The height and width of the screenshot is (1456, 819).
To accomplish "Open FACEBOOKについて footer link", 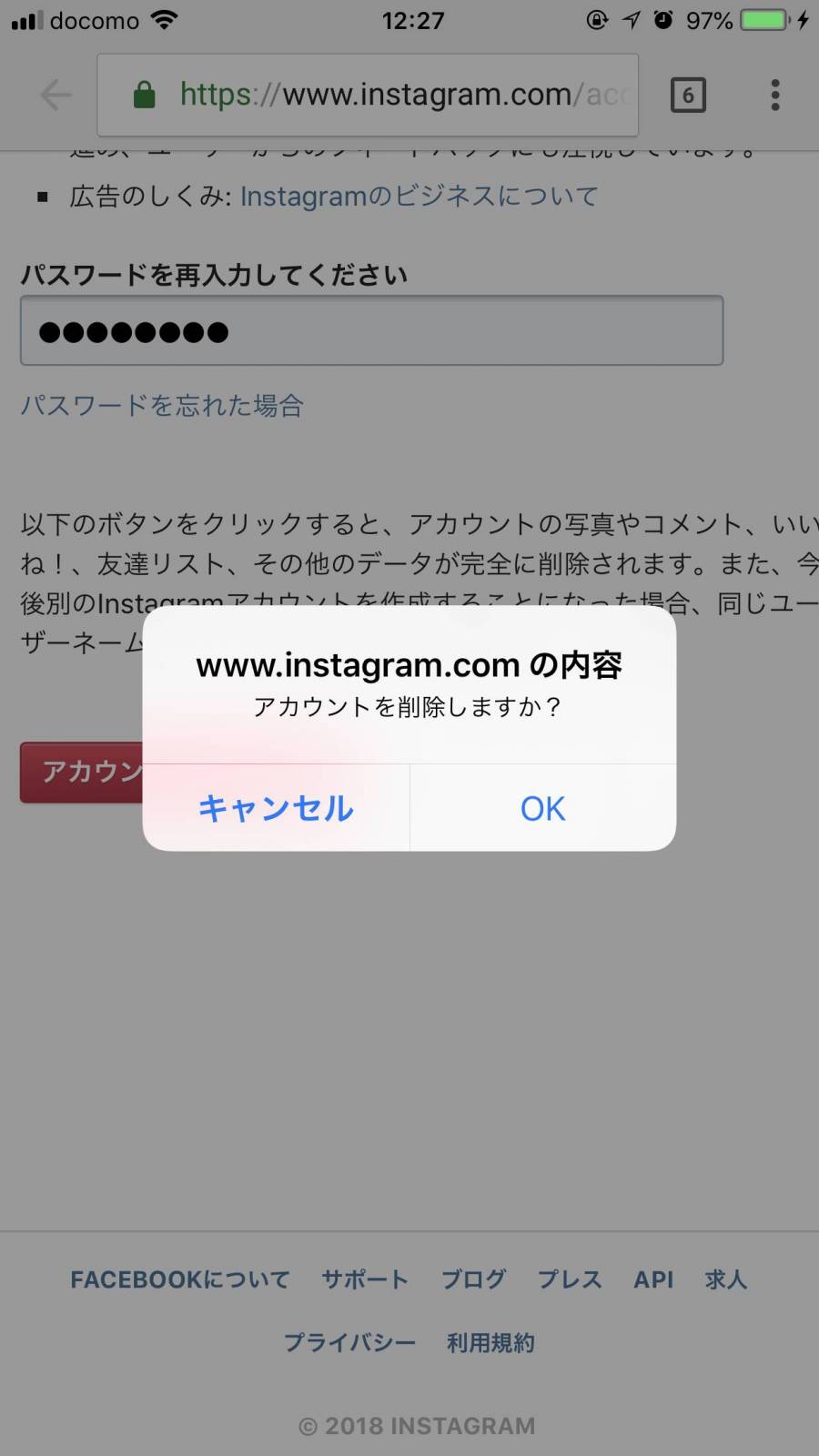I will coord(180,1279).
